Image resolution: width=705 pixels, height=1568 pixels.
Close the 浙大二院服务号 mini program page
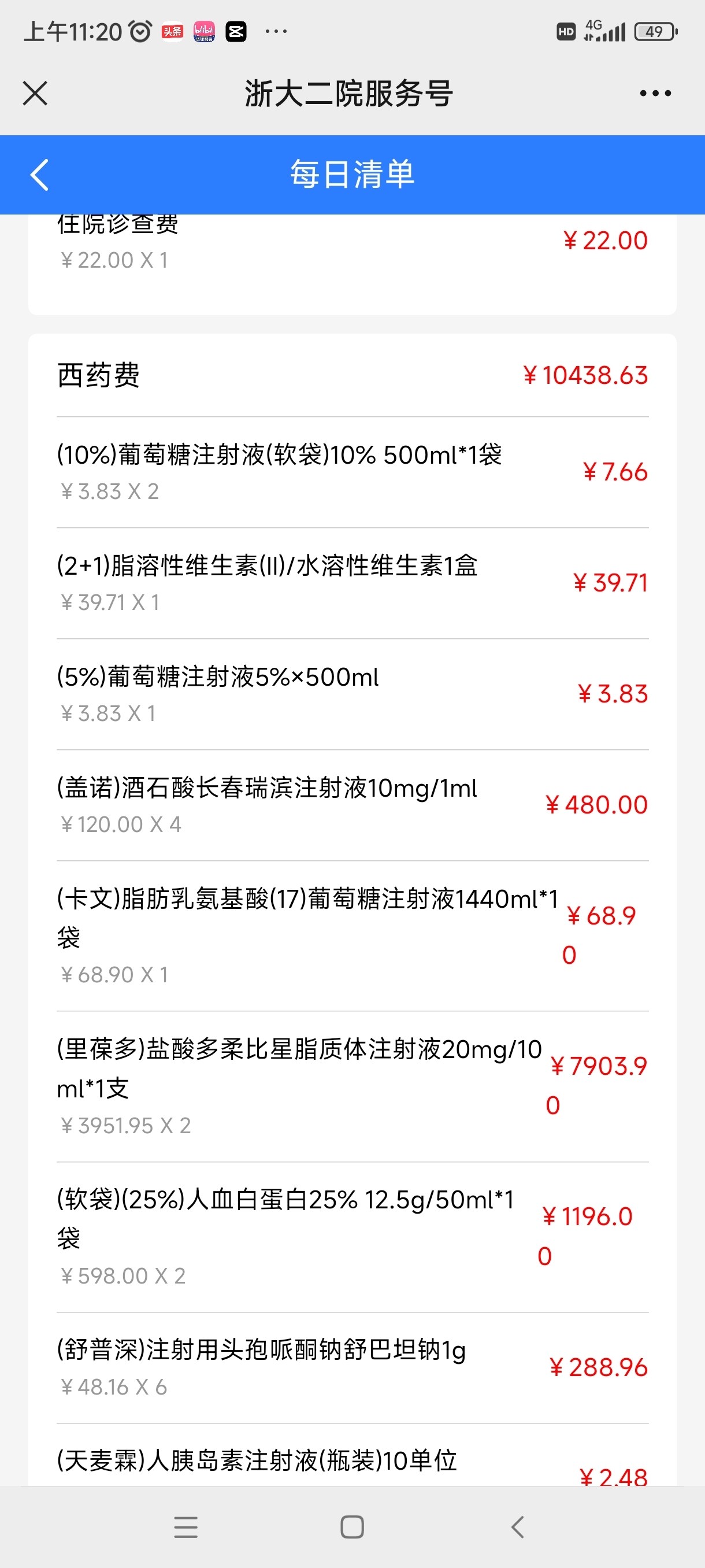(35, 93)
